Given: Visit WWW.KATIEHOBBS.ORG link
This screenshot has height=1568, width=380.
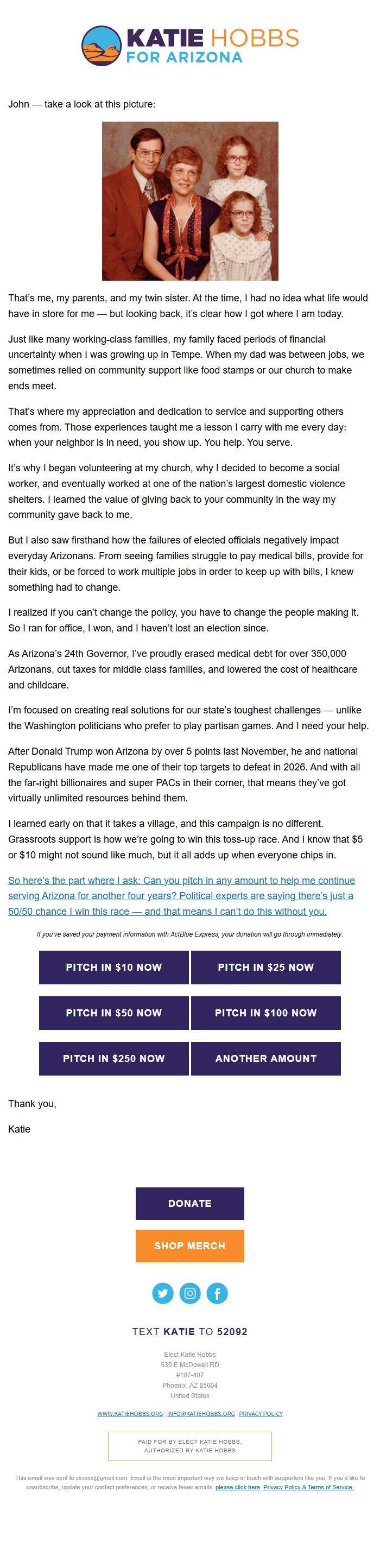Looking at the screenshot, I should click(x=130, y=1414).
